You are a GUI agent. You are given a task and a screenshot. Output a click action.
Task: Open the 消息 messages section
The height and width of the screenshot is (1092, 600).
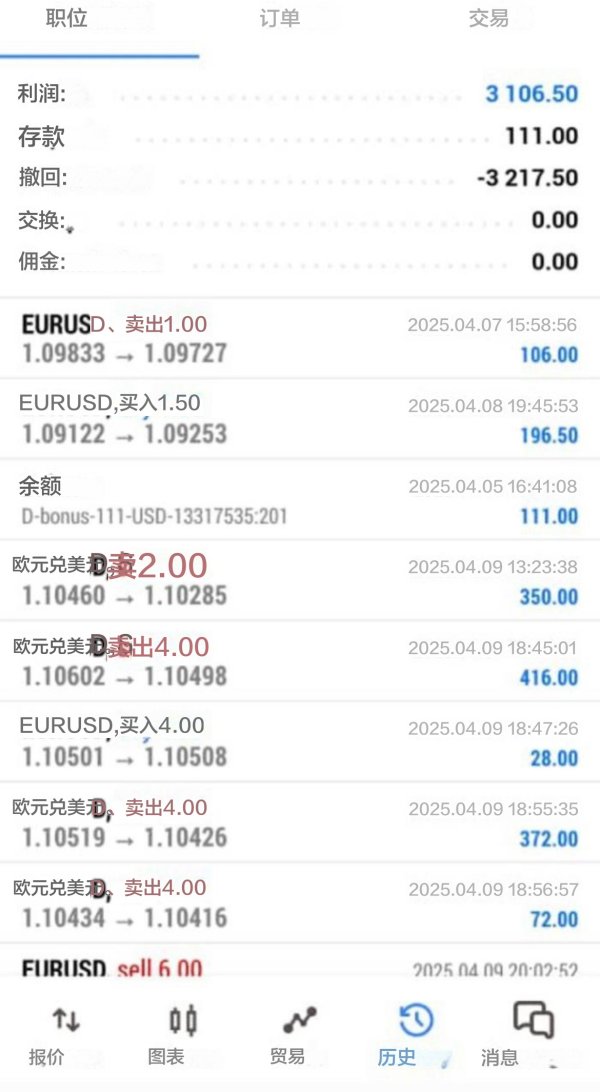point(500,1037)
